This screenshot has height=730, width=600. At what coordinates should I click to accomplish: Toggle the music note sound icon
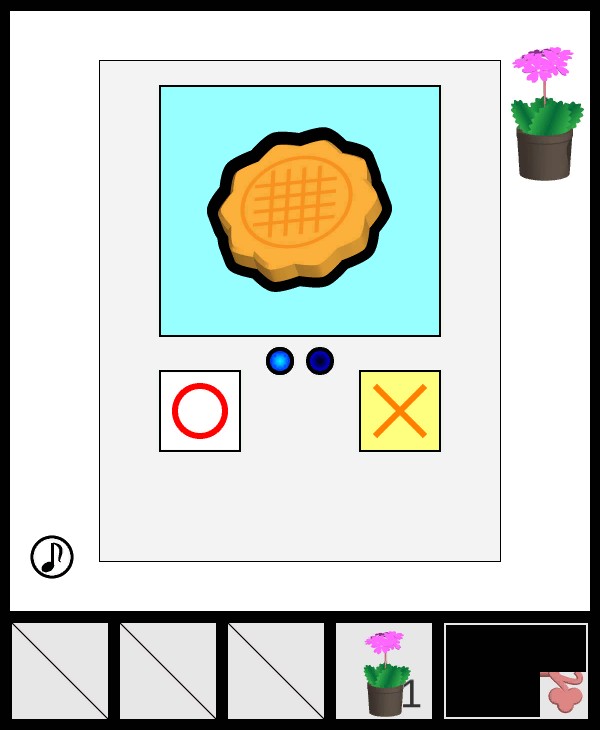pyautogui.click(x=52, y=557)
